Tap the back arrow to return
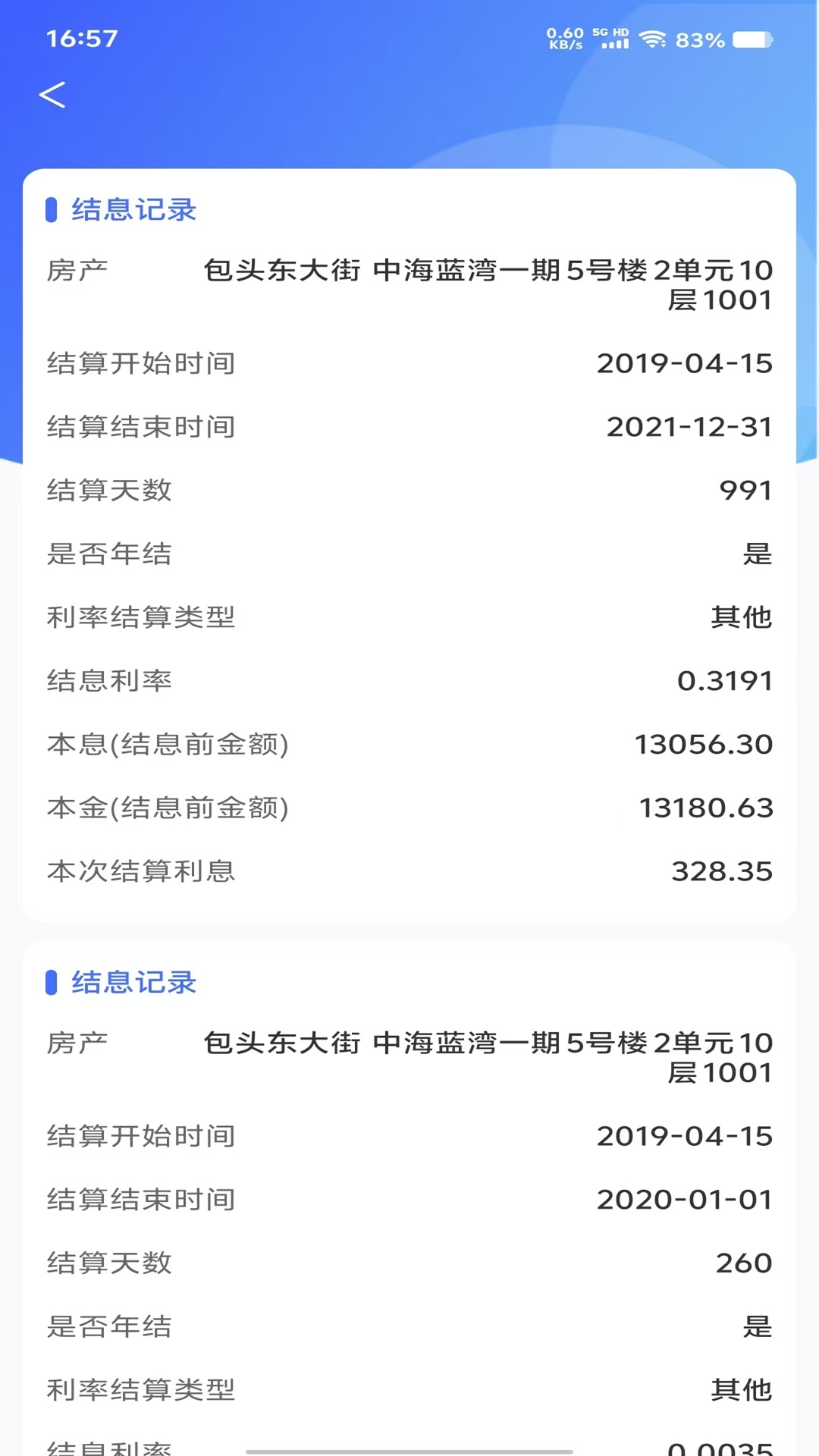819x1456 pixels. 53,96
